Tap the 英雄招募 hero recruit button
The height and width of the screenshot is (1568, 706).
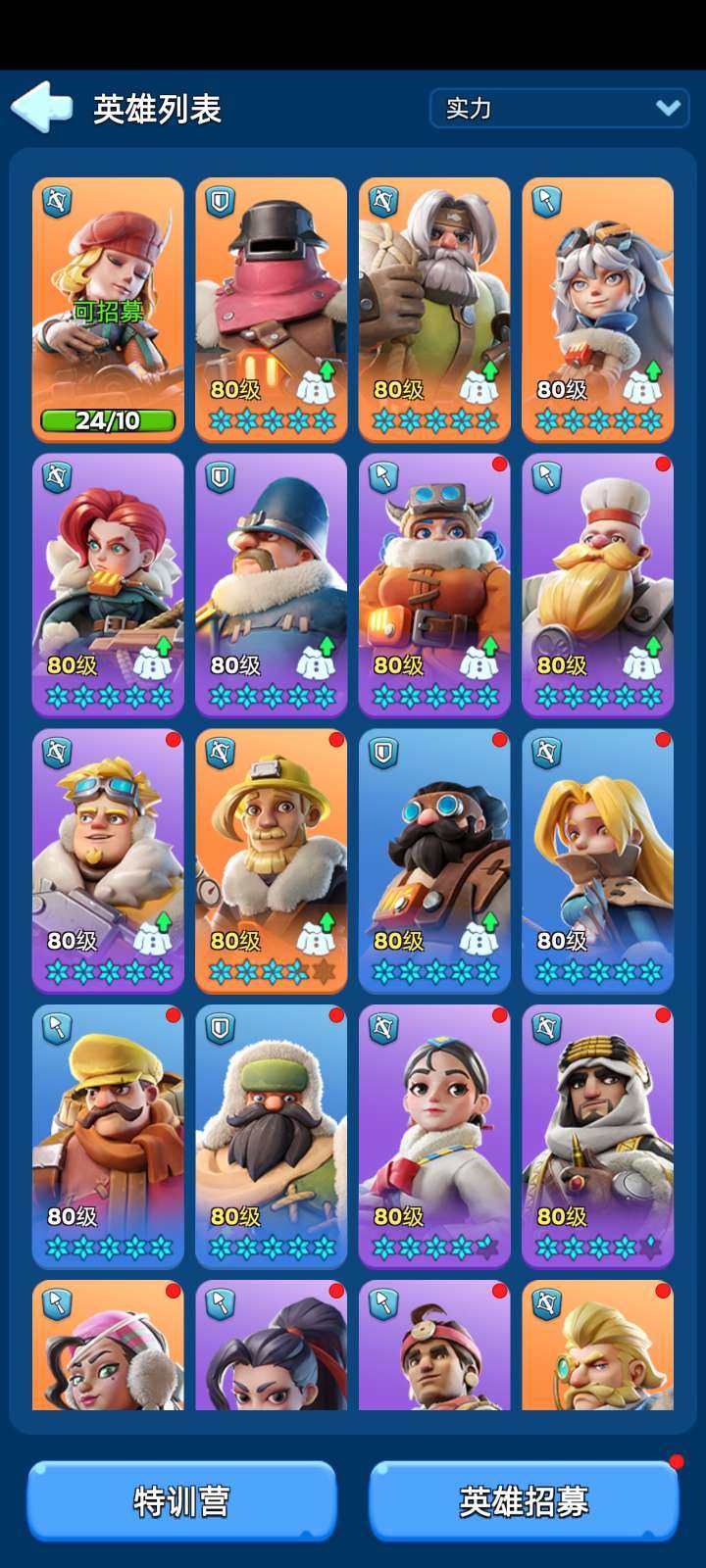click(x=524, y=1500)
